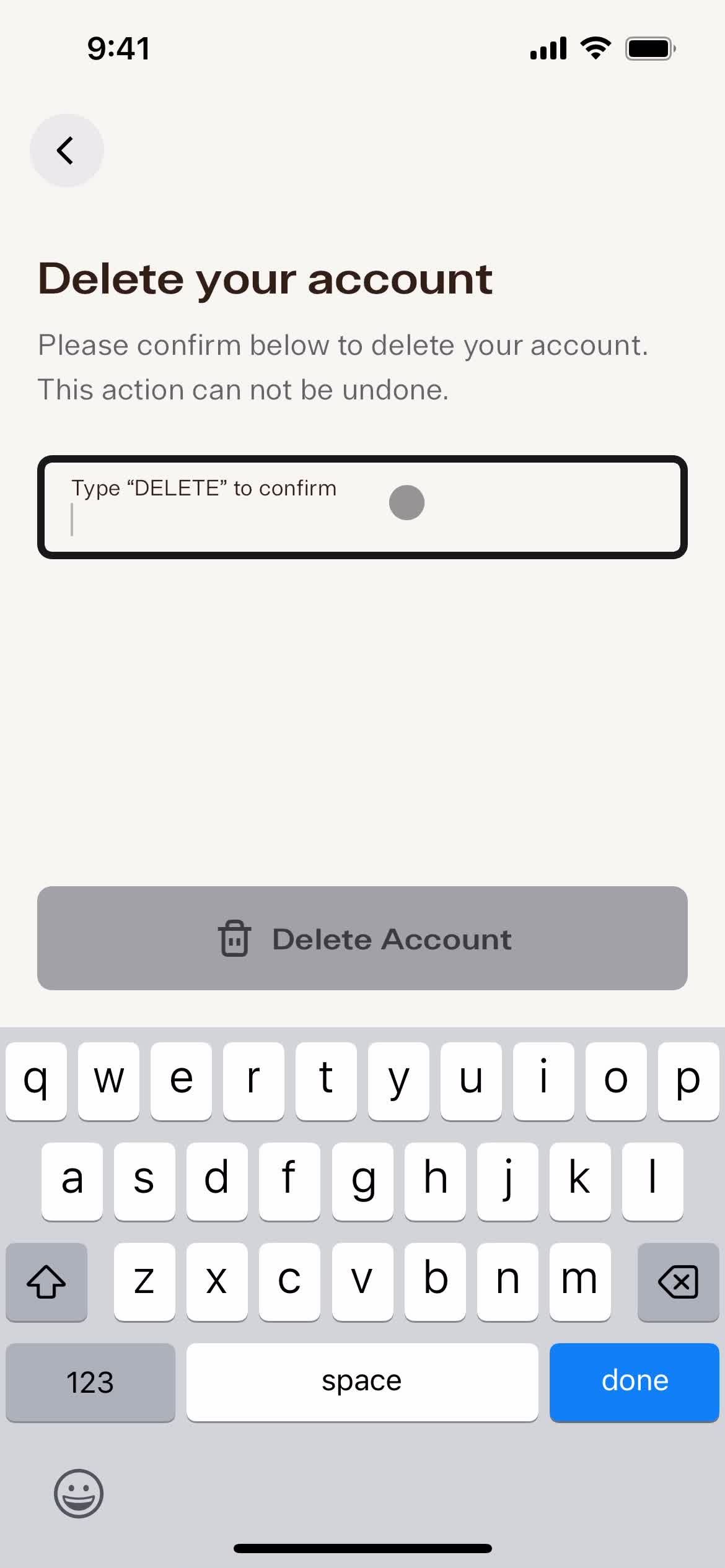Switch keyboard to 123 numbers
Image resolution: width=725 pixels, height=1568 pixels.
tap(90, 1382)
